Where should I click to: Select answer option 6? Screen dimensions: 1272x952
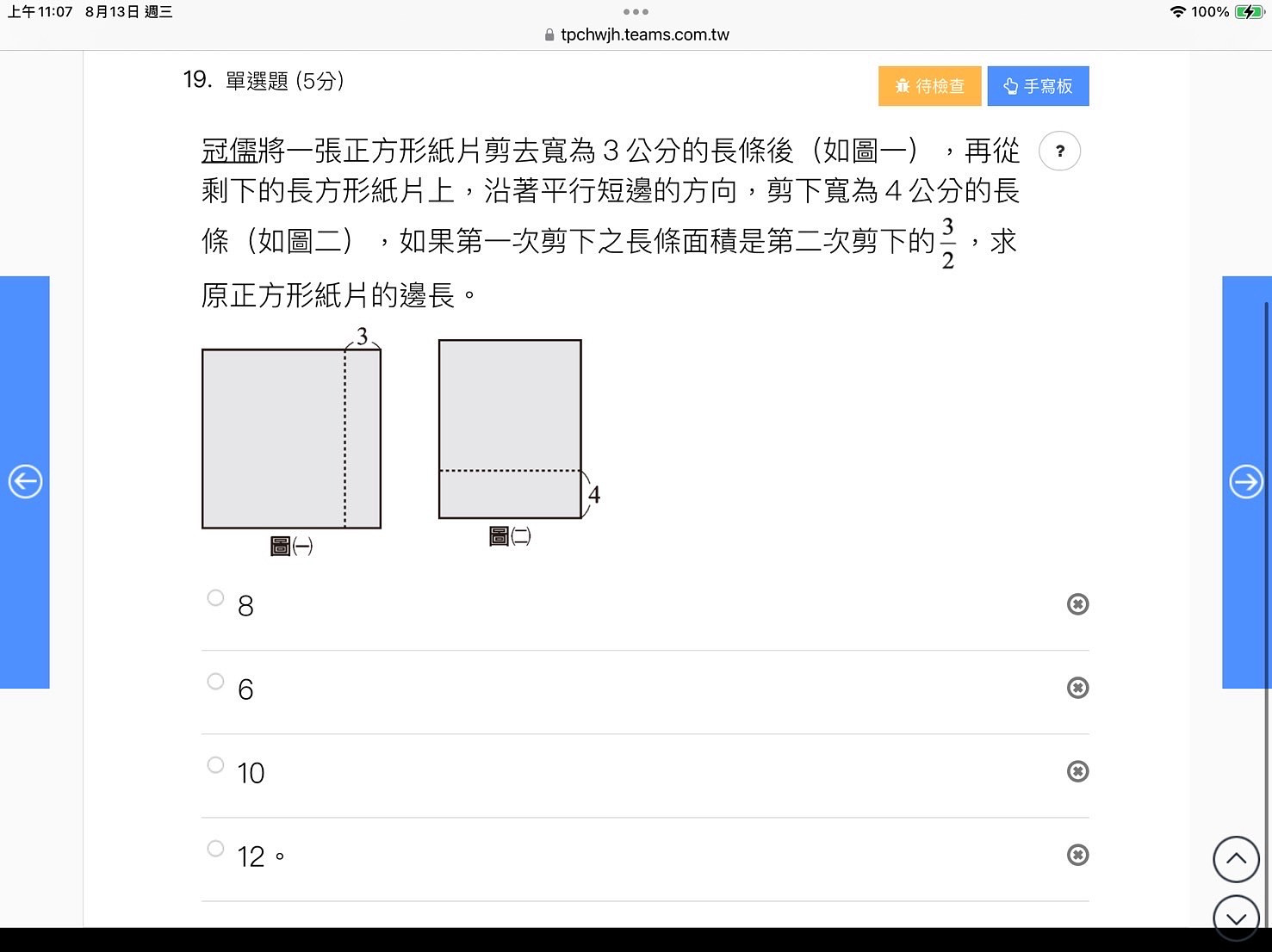point(215,681)
